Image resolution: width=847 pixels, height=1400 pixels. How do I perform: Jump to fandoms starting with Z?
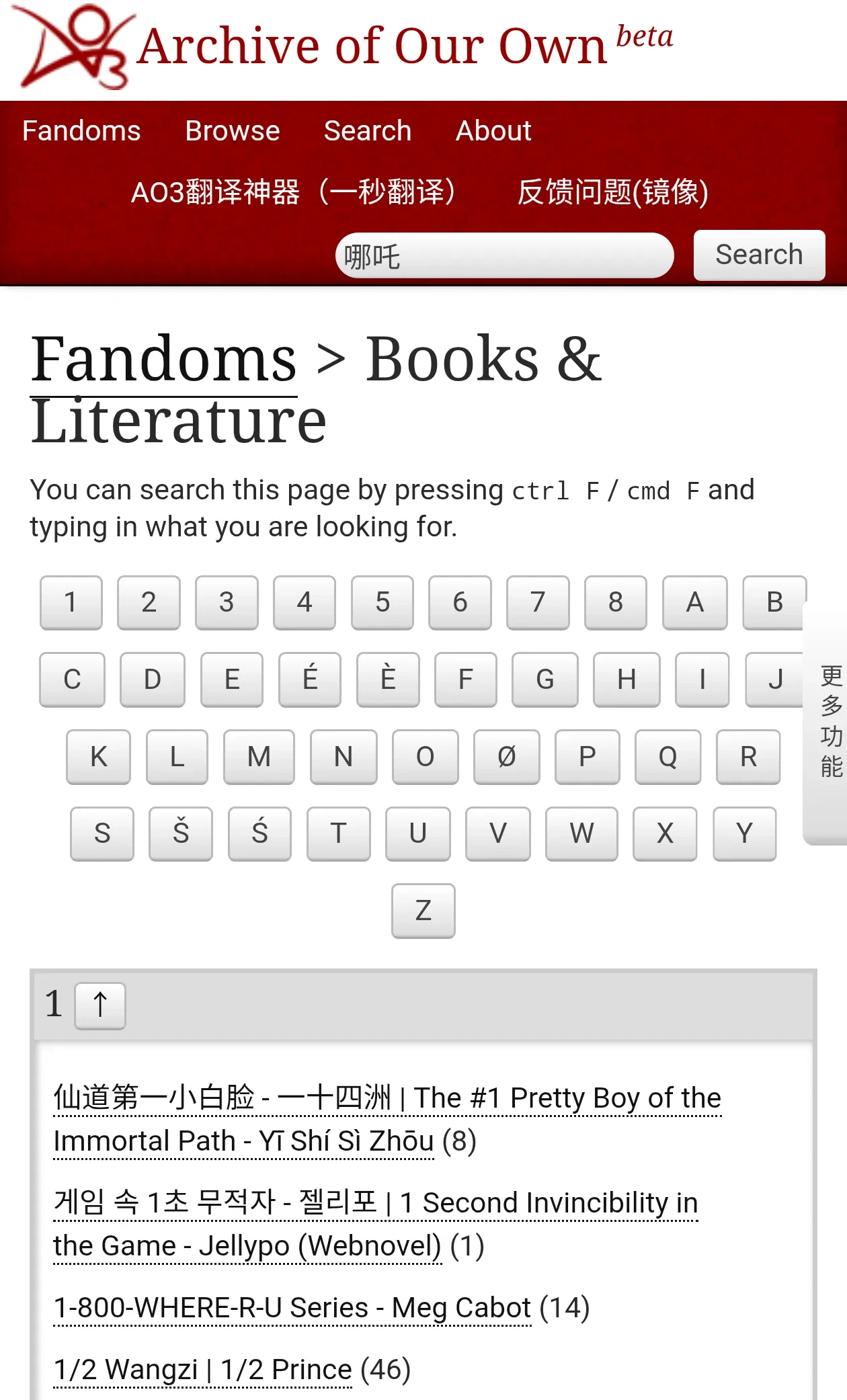[423, 911]
